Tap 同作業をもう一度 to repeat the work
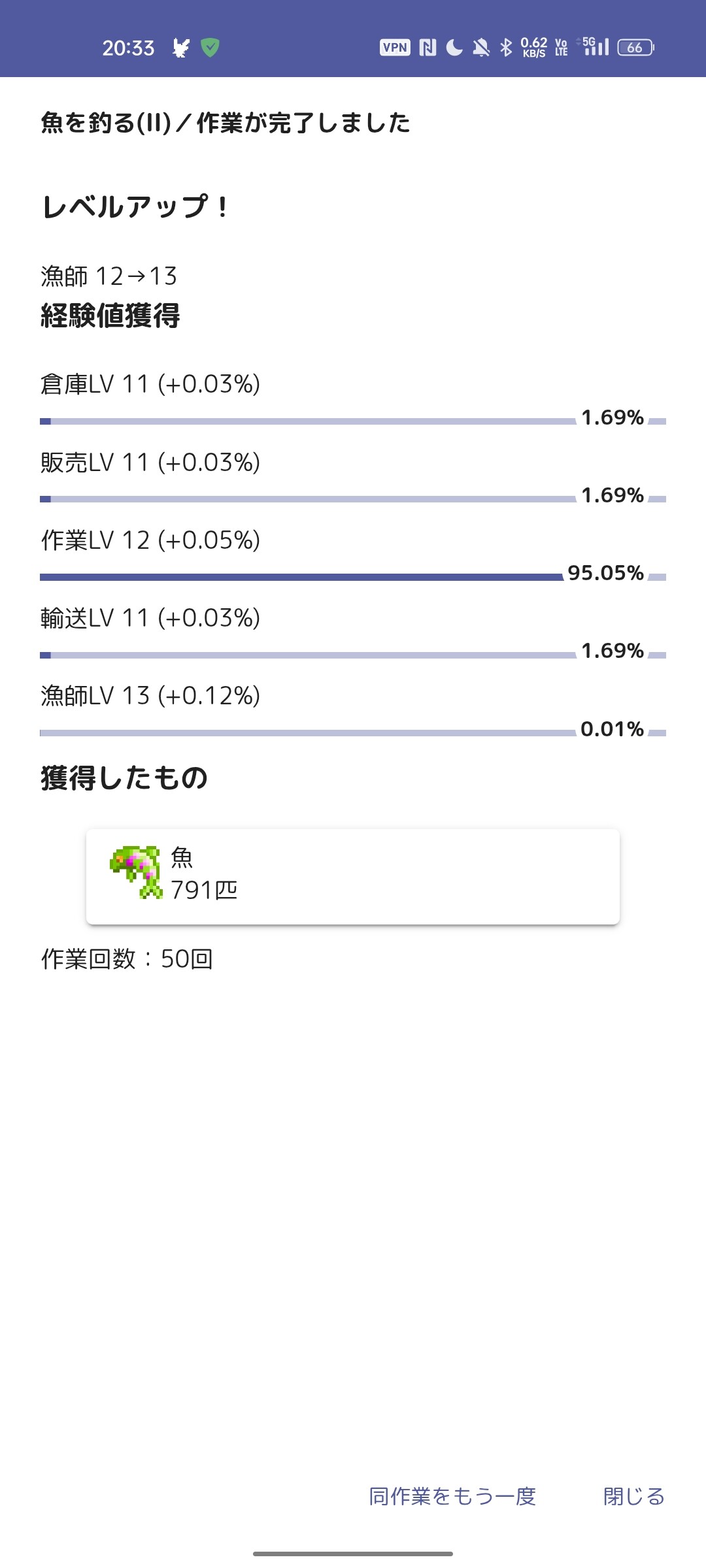The image size is (706, 1568). pos(452,1495)
